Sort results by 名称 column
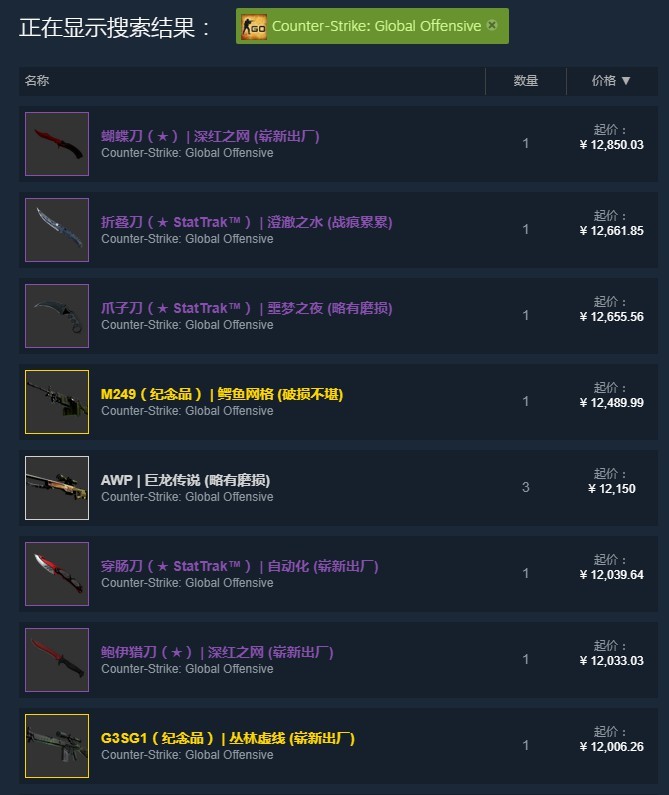 (x=37, y=81)
